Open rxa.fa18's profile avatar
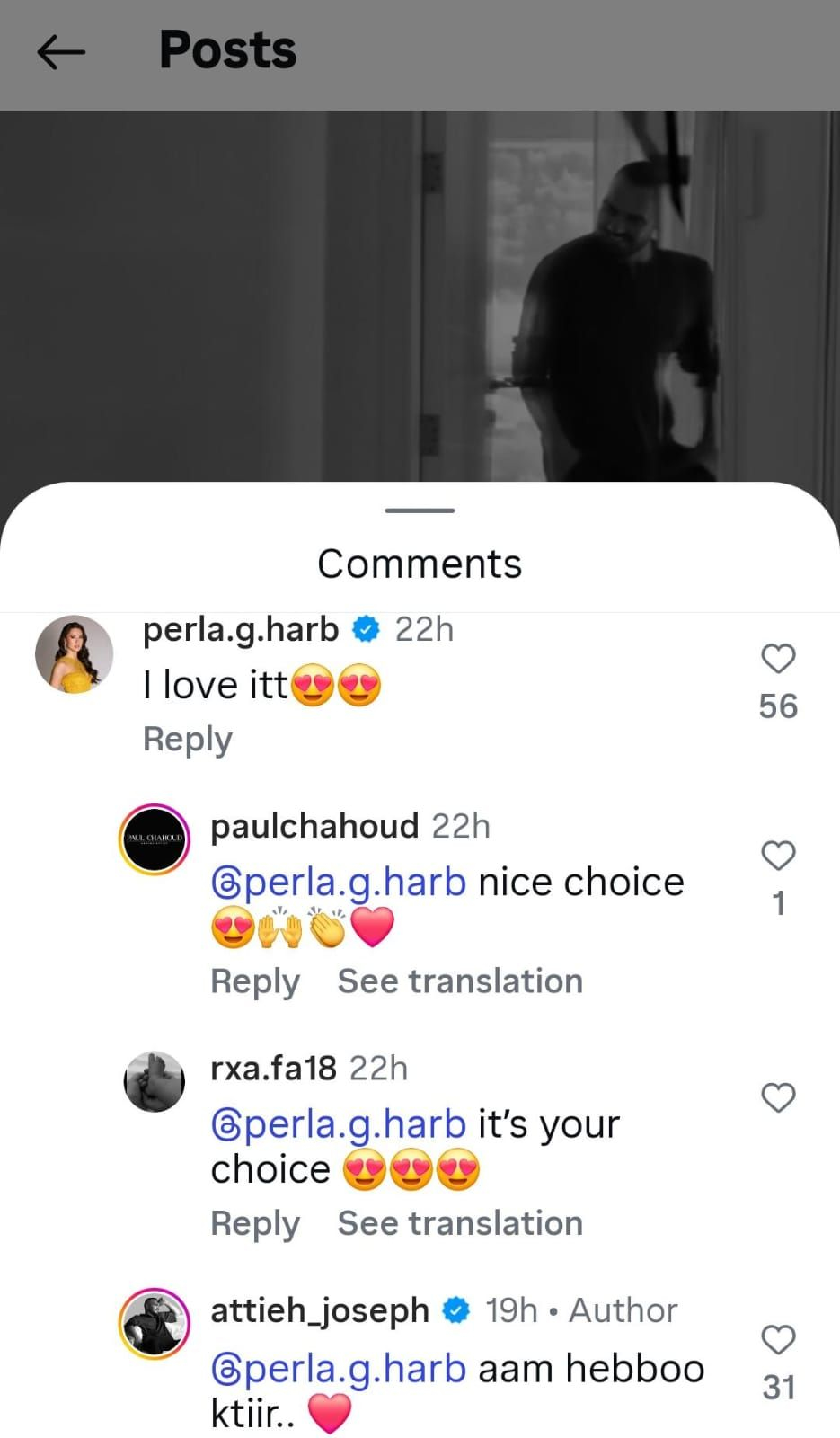 point(155,1081)
